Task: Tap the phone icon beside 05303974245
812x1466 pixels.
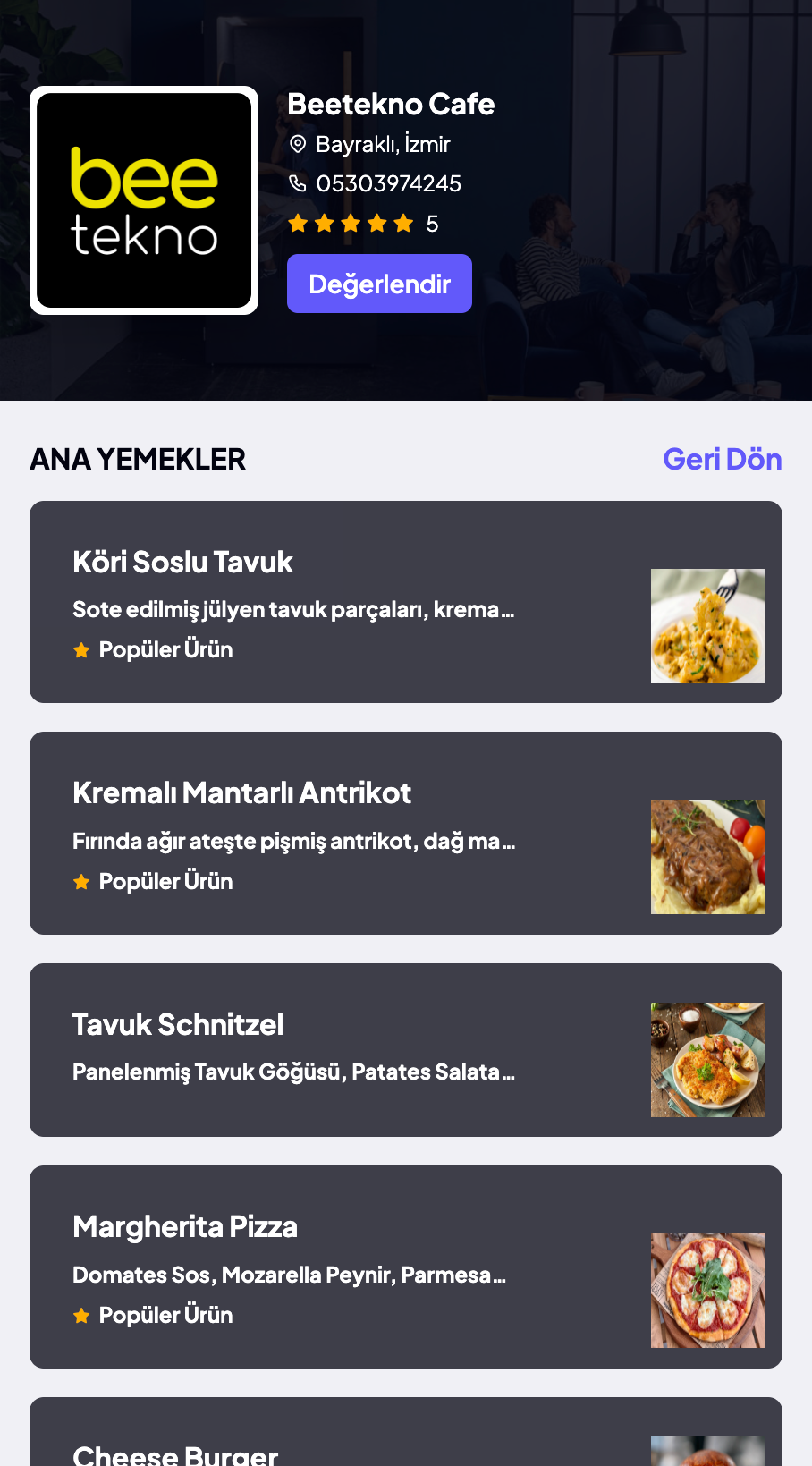Action: point(297,183)
